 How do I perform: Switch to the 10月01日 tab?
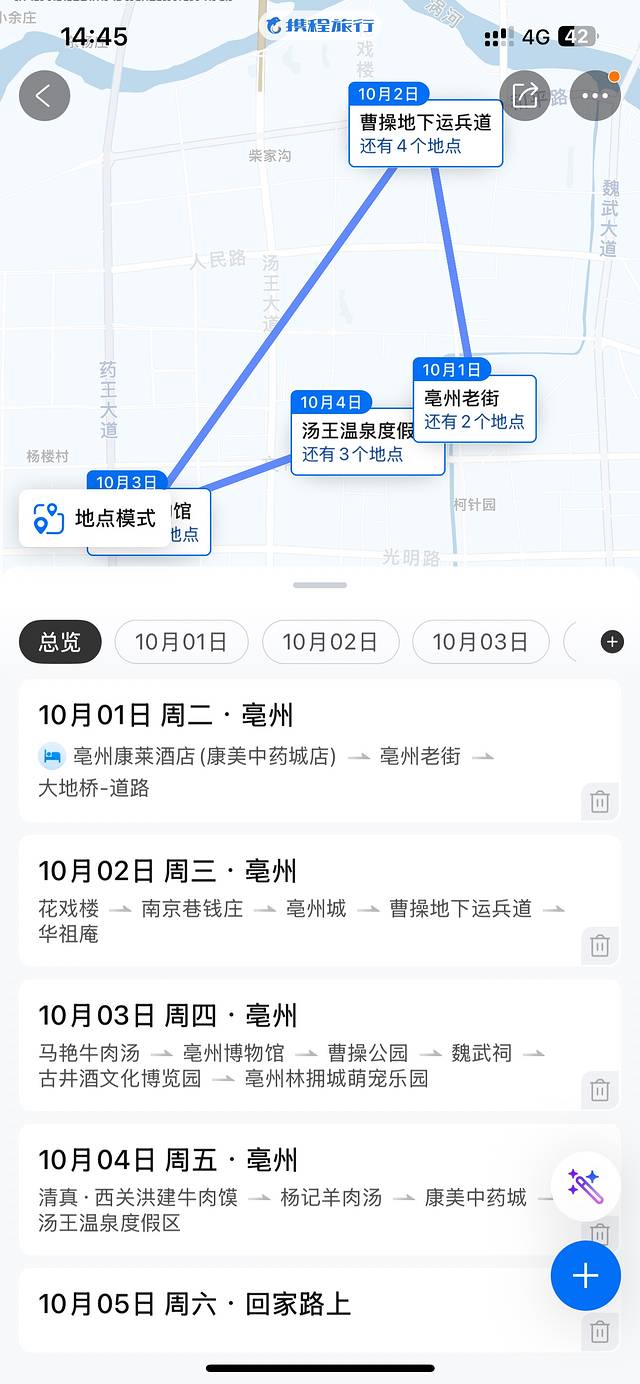point(181,642)
